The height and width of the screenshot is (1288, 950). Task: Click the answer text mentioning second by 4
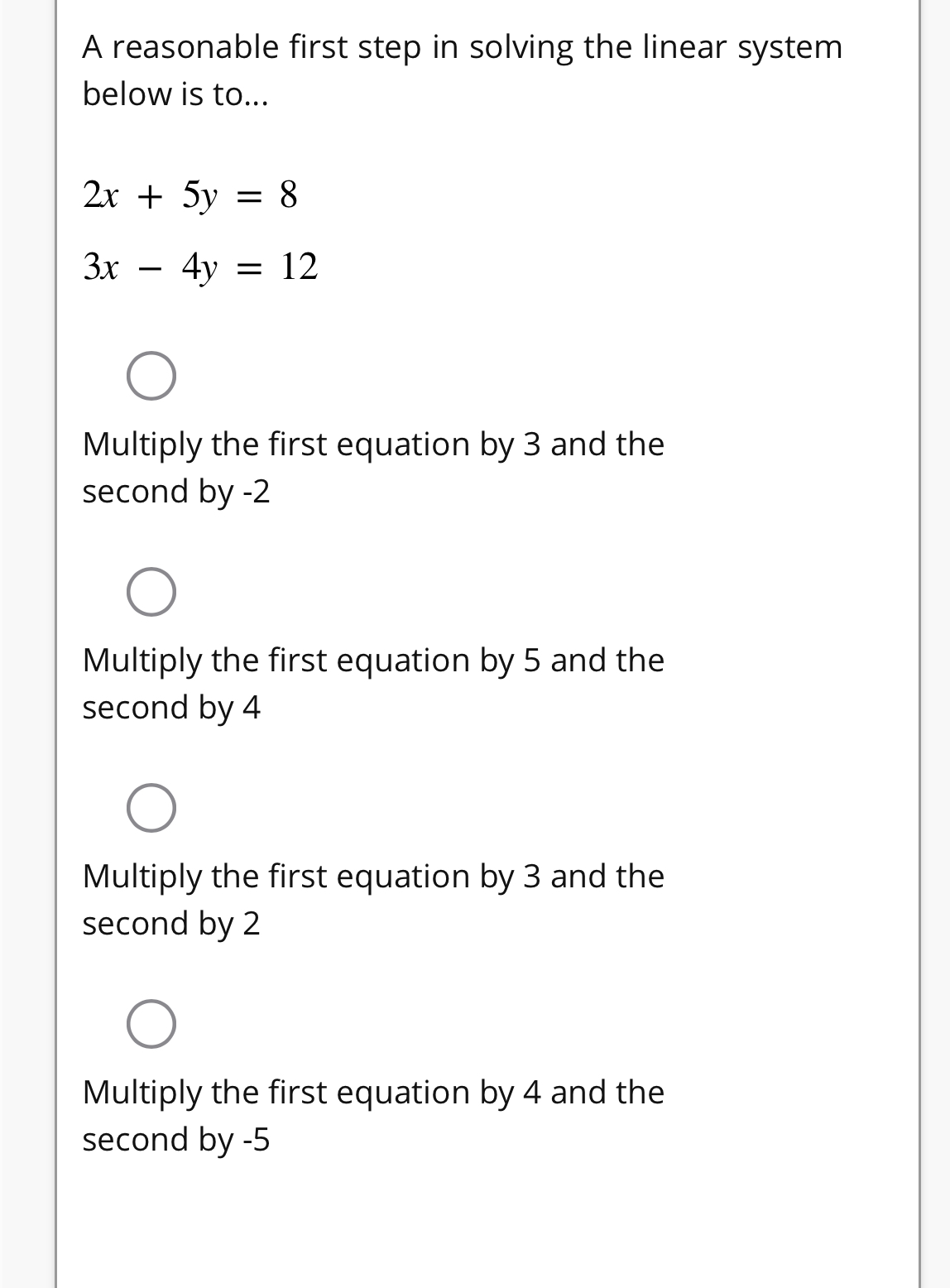click(372, 684)
